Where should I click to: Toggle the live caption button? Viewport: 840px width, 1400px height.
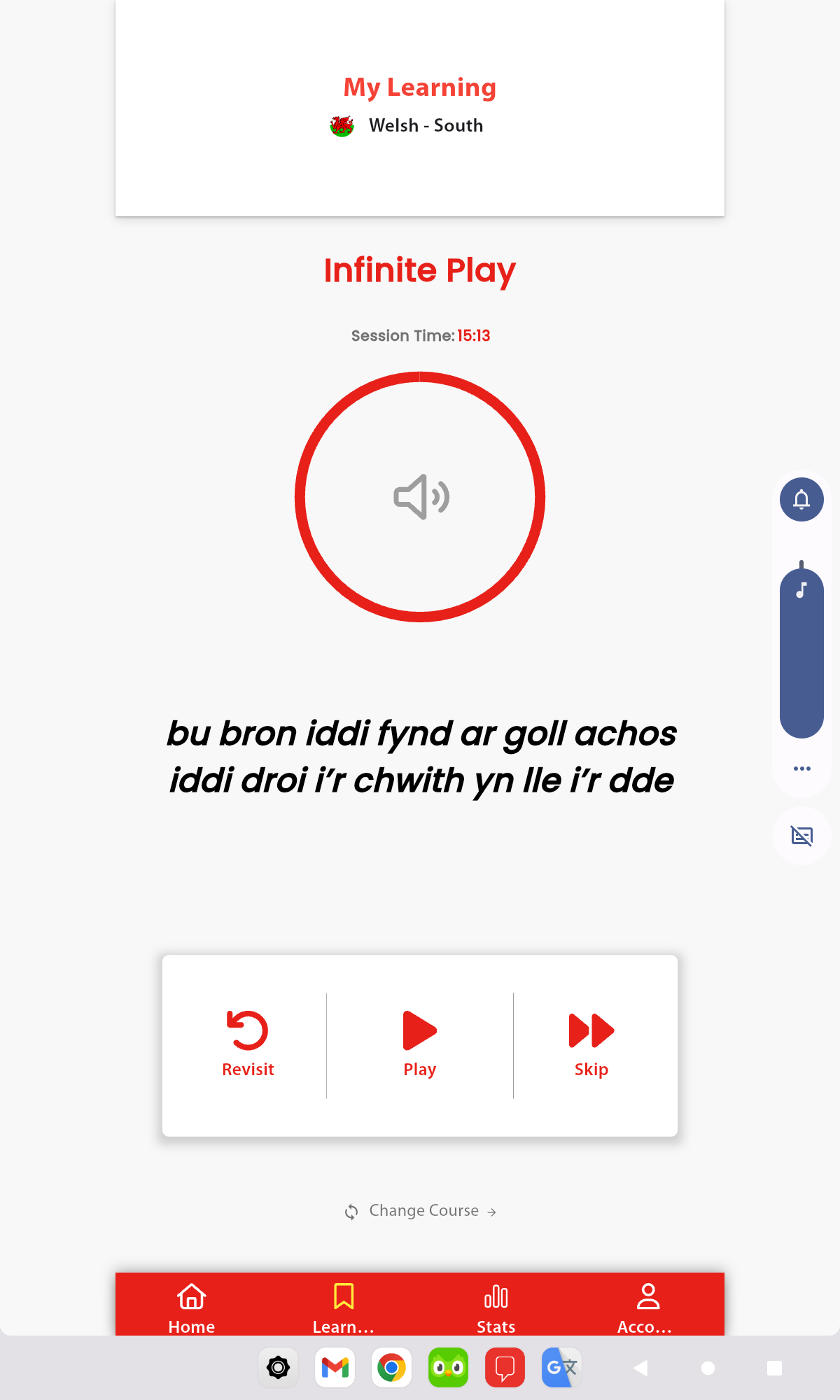pos(801,836)
